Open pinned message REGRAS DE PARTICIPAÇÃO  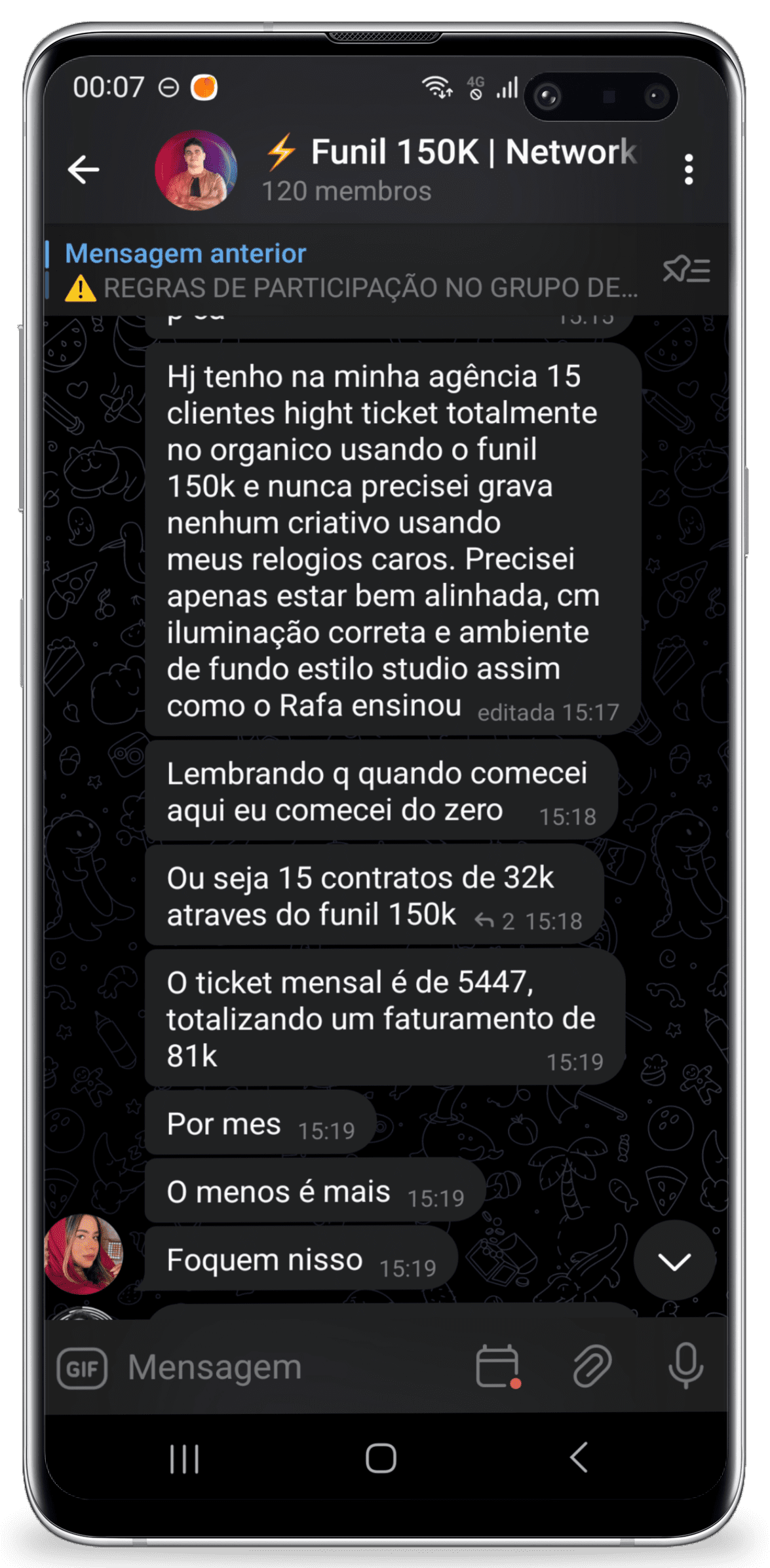(351, 271)
